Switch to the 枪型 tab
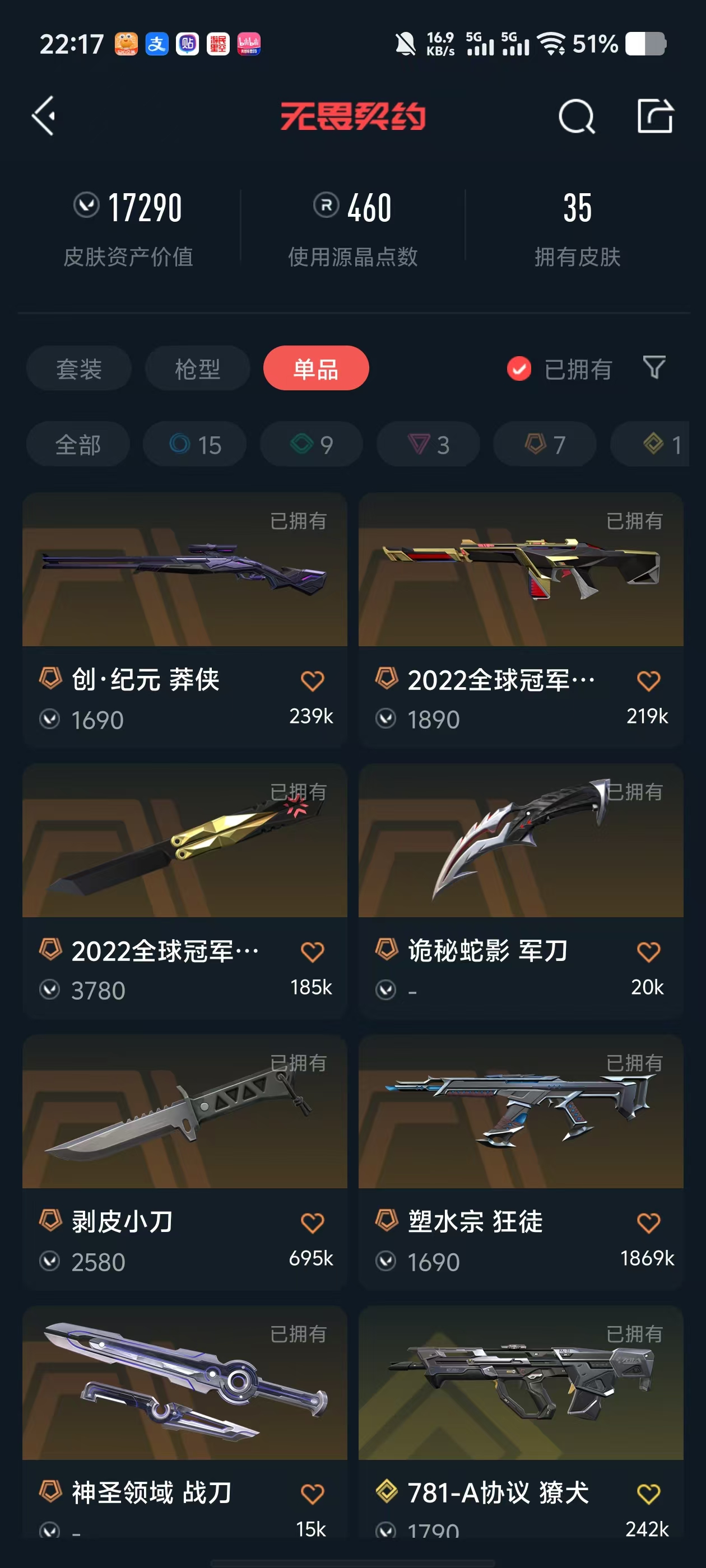This screenshot has width=706, height=1568. click(x=197, y=369)
